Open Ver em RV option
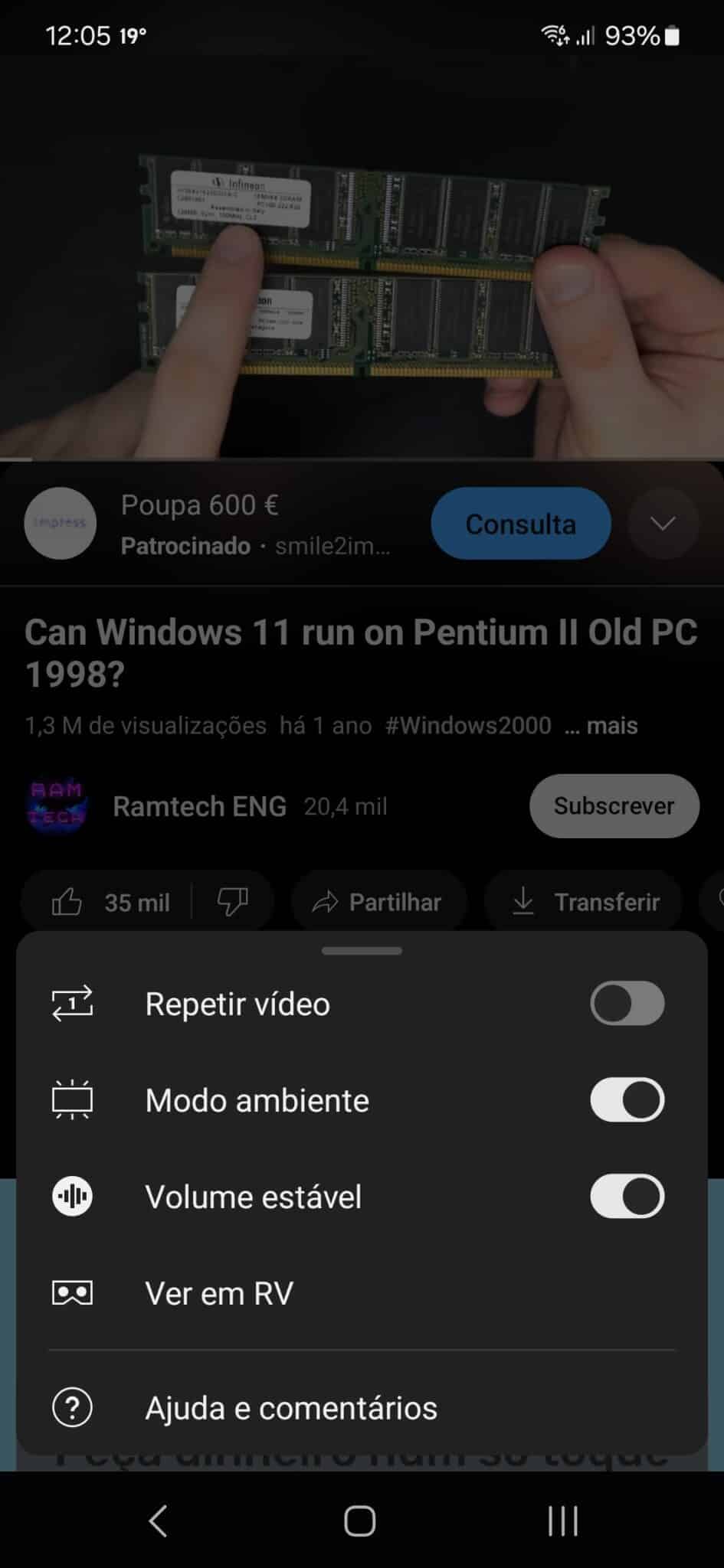This screenshot has width=724, height=1568. [x=219, y=1293]
